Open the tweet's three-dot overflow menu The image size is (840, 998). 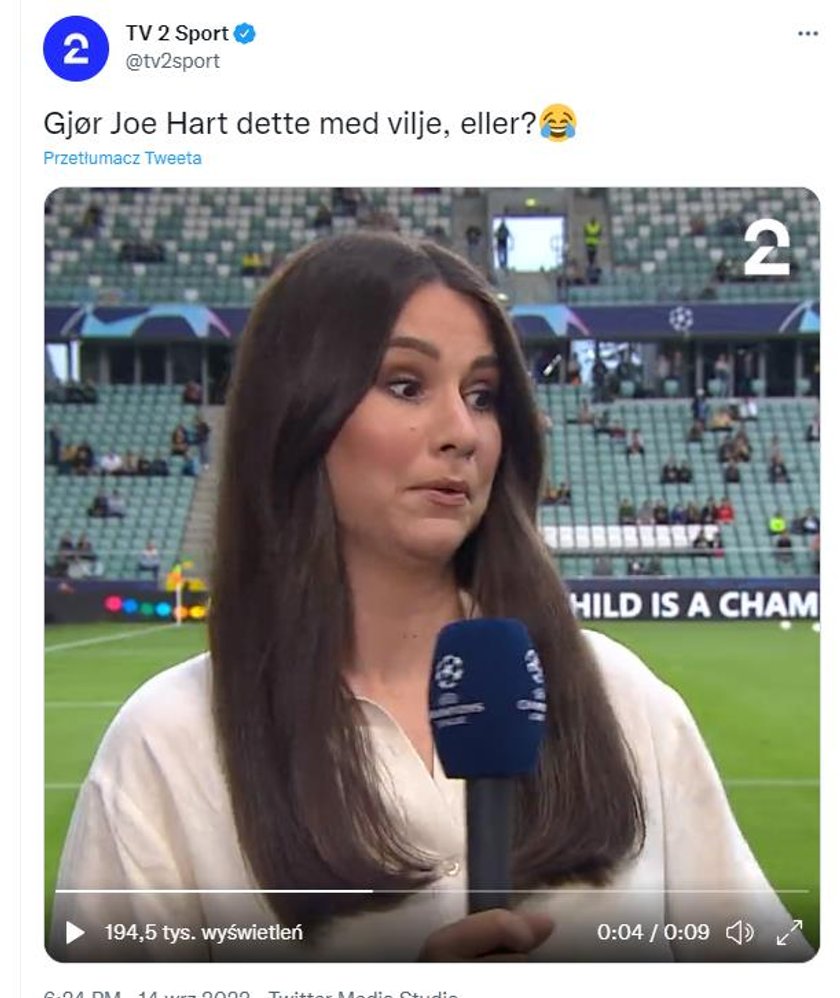(x=808, y=34)
